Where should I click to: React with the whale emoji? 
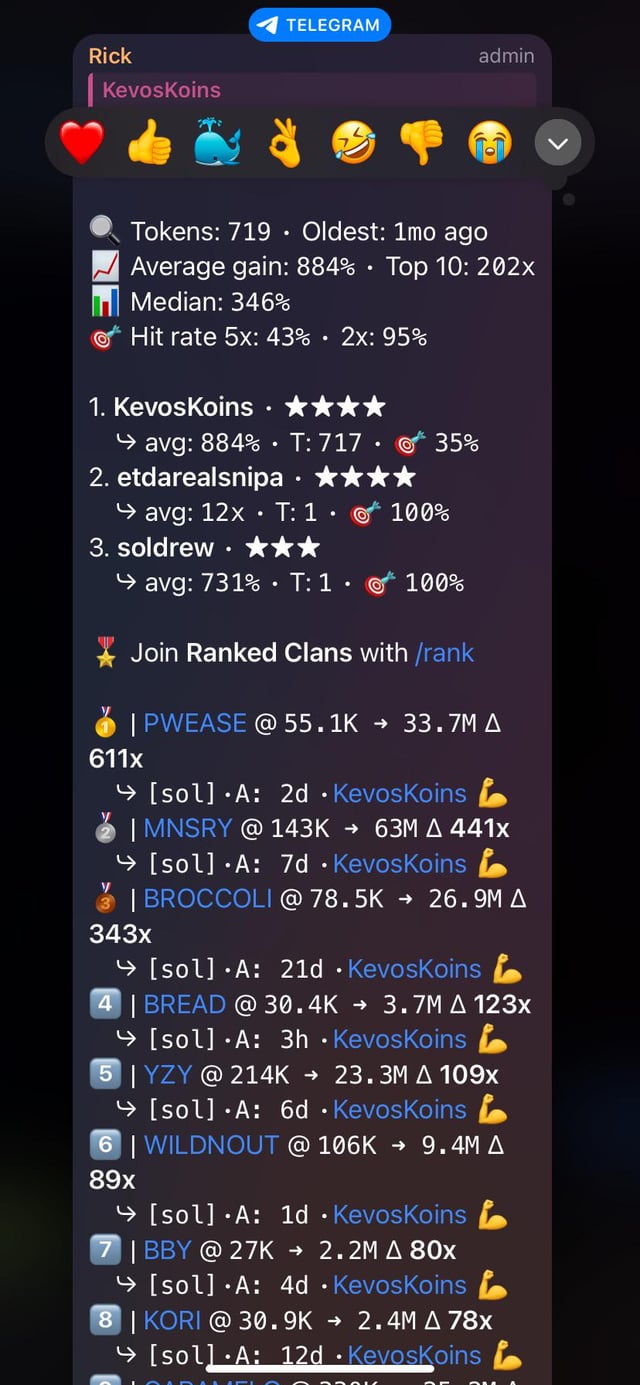coord(217,144)
